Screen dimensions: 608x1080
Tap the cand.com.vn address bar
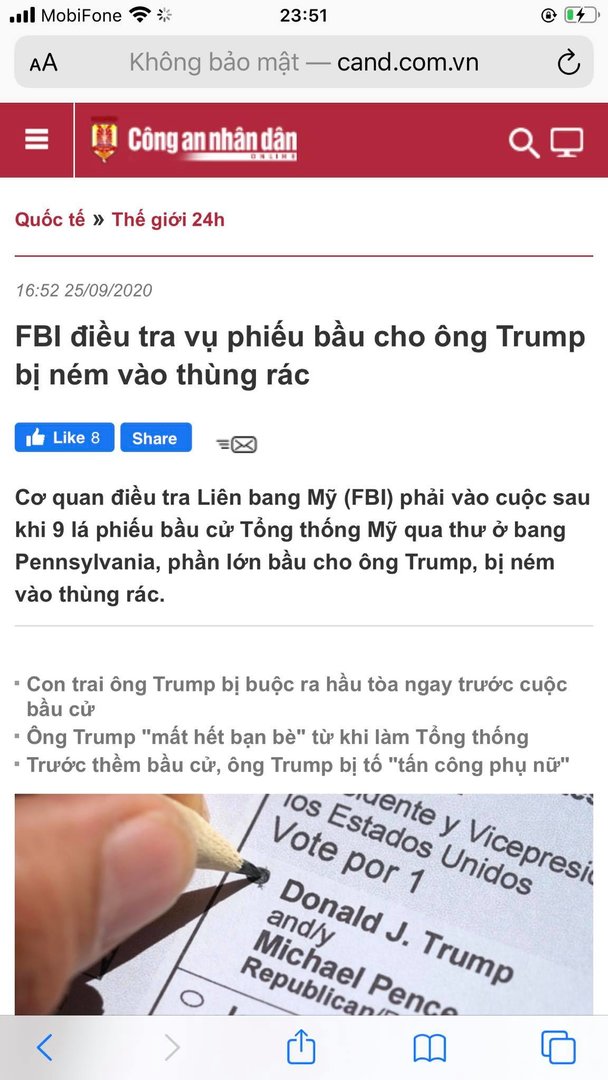pyautogui.click(x=304, y=63)
